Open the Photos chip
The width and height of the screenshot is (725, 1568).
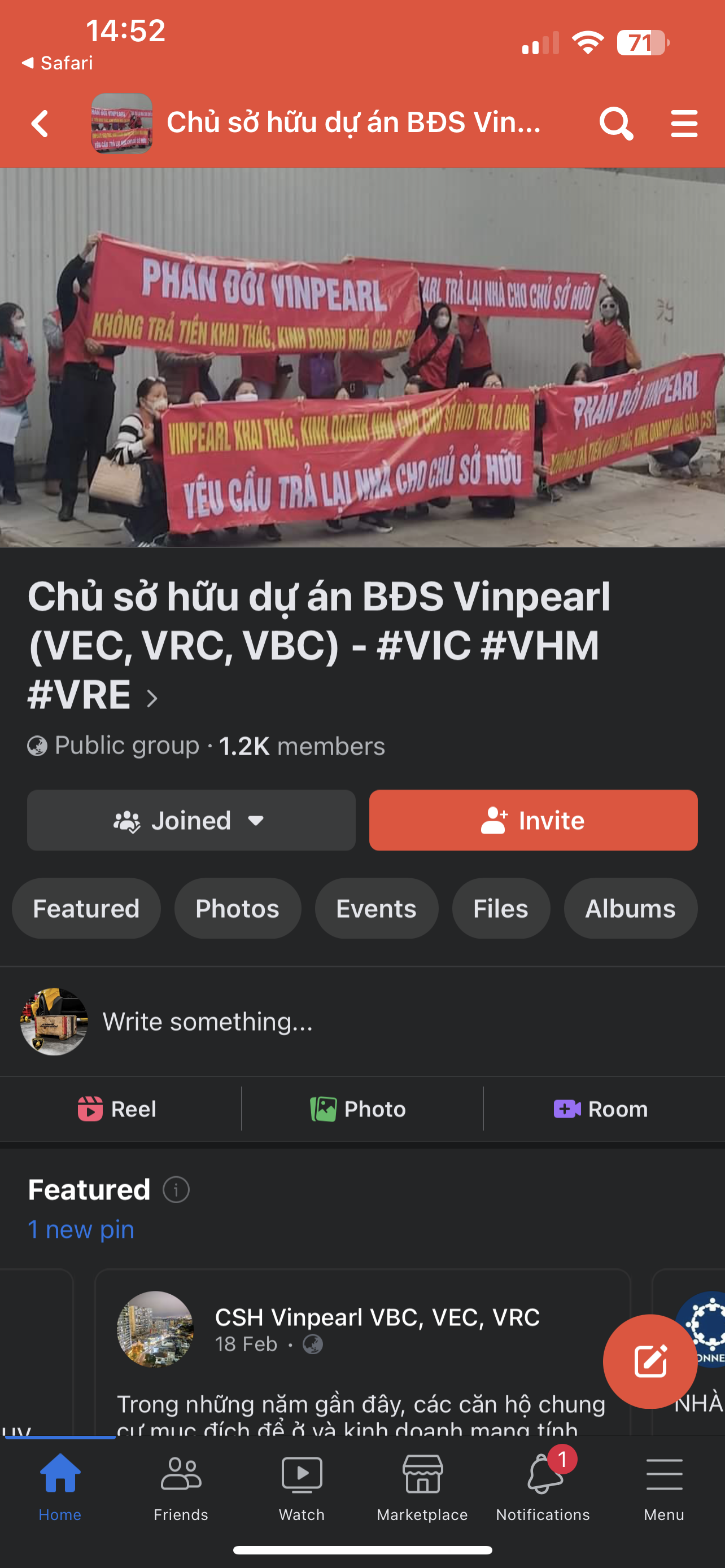coord(237,908)
